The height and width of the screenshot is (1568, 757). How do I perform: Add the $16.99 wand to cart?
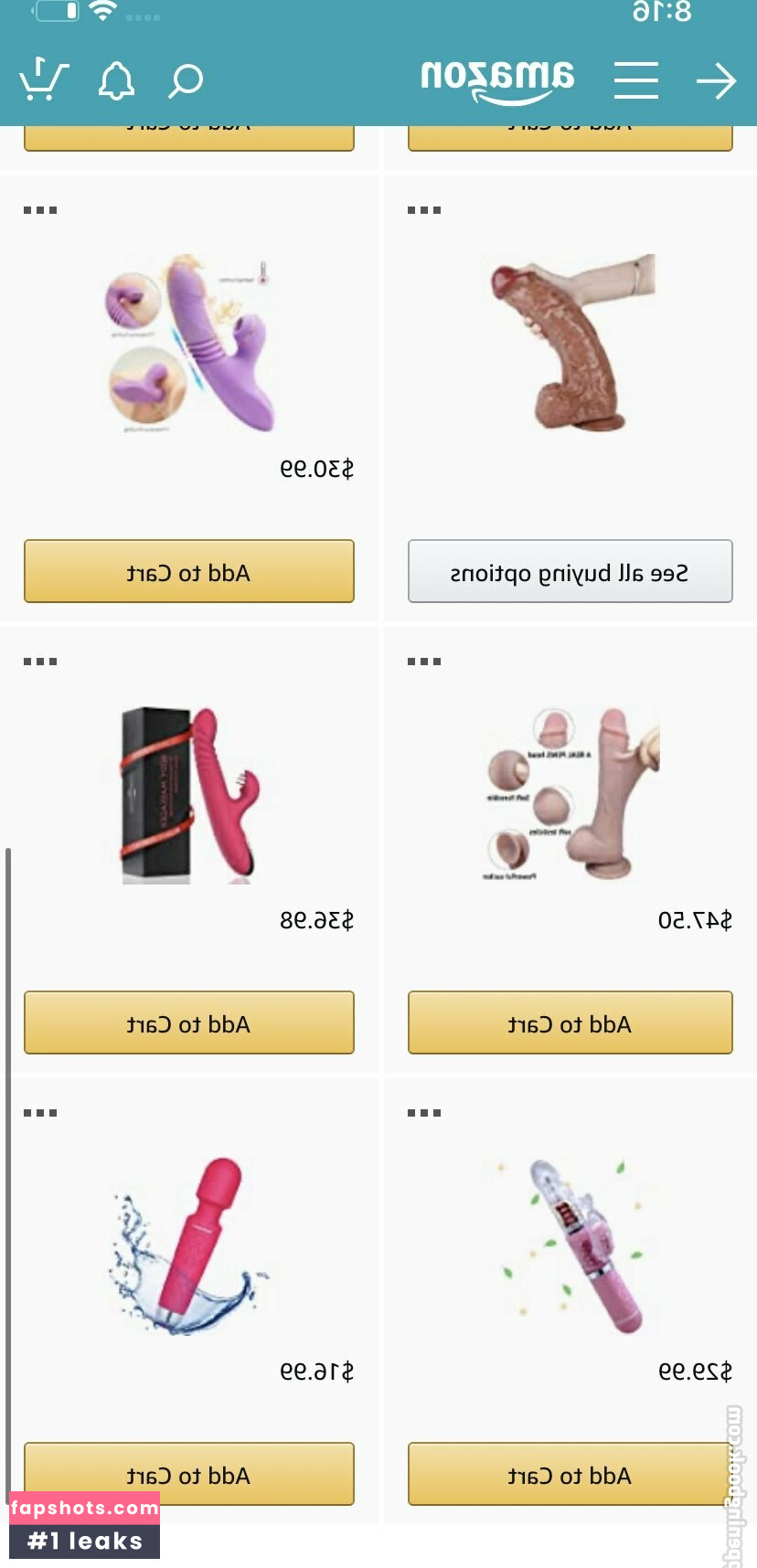point(188,1474)
